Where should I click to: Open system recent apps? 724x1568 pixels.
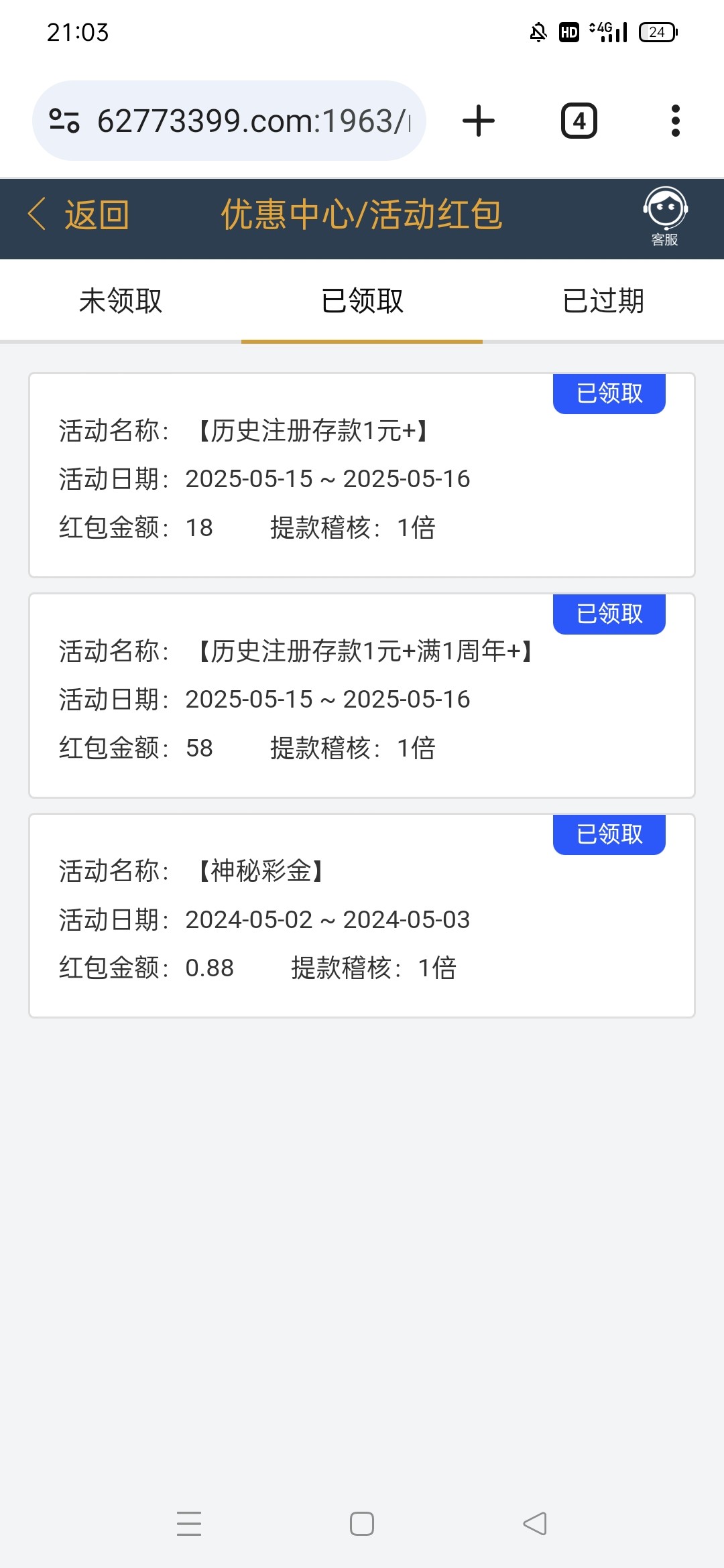tap(189, 1524)
